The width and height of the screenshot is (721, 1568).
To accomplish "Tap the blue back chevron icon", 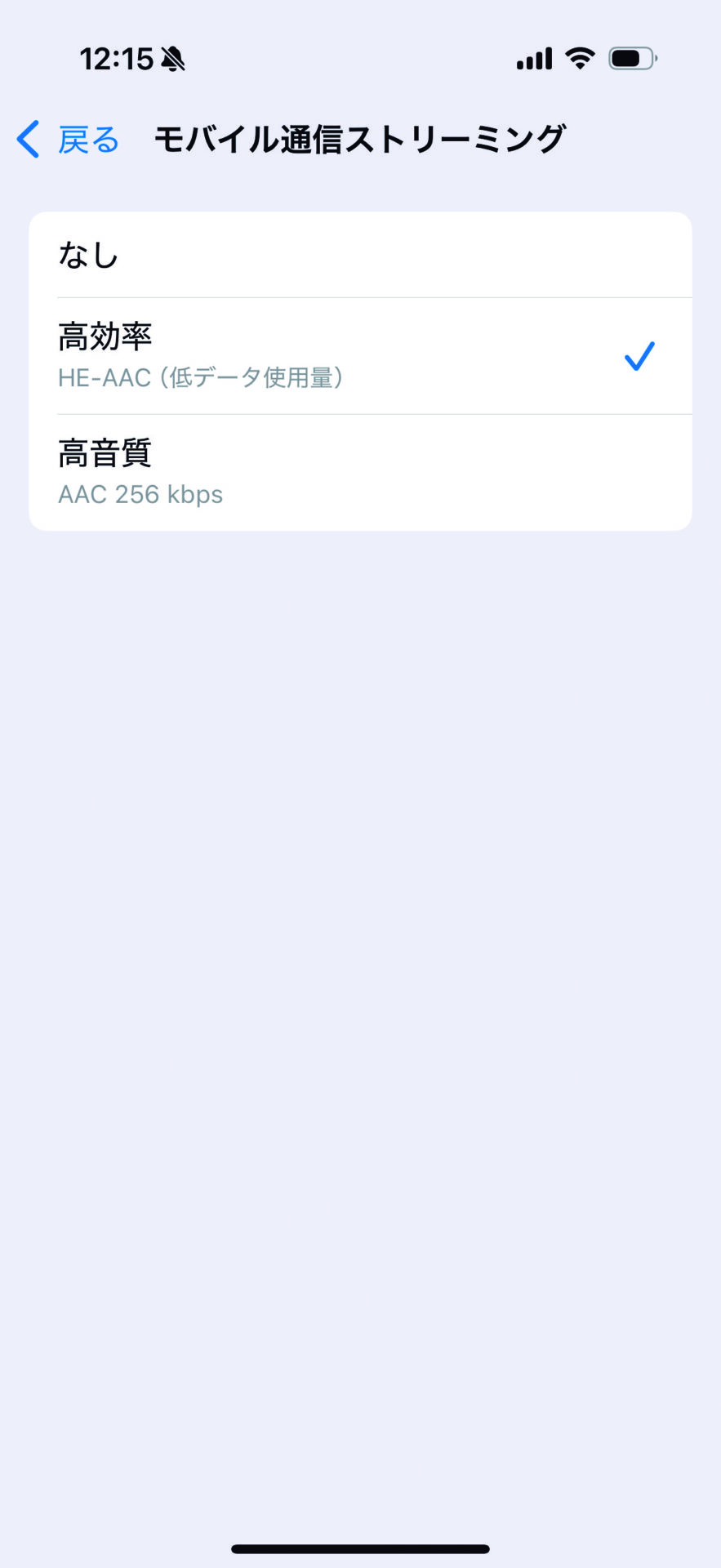I will coord(27,139).
